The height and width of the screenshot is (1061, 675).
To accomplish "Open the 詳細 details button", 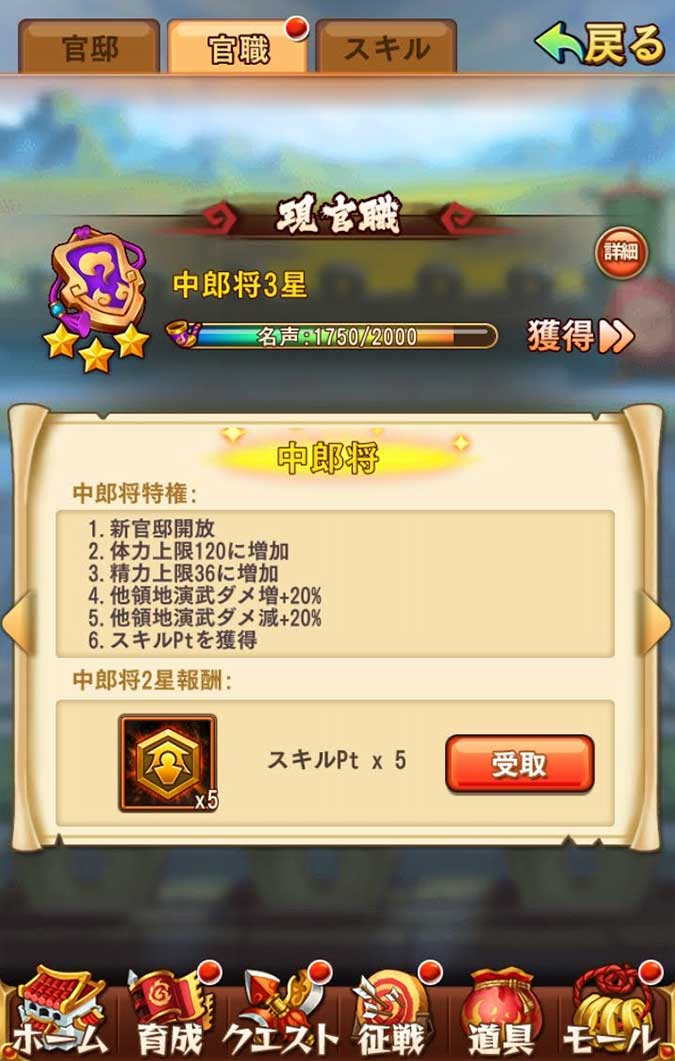I will pyautogui.click(x=621, y=253).
